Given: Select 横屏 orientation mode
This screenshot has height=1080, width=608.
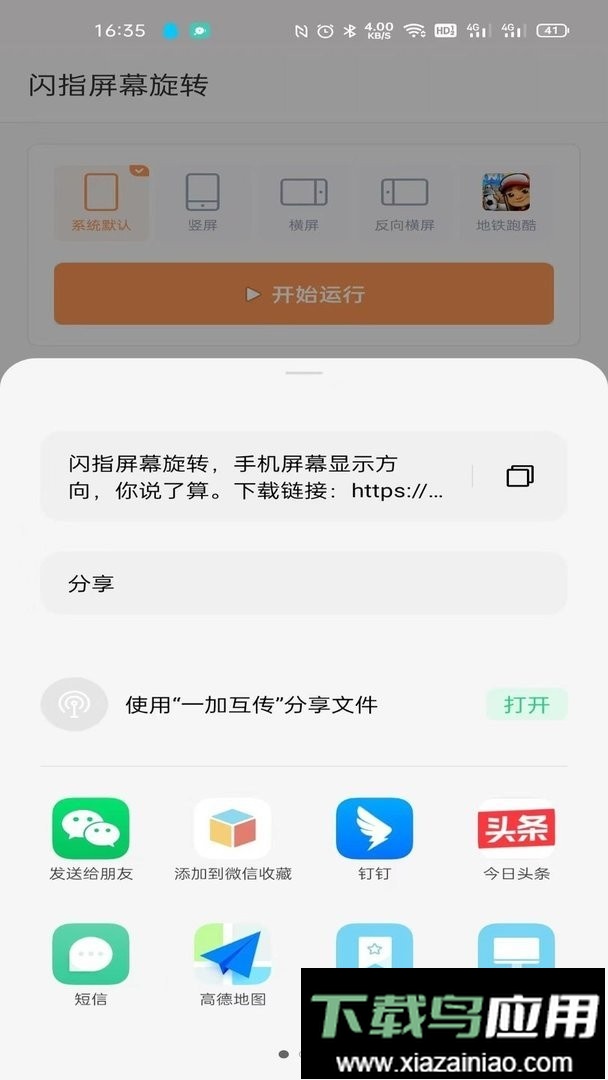Looking at the screenshot, I should pos(304,201).
